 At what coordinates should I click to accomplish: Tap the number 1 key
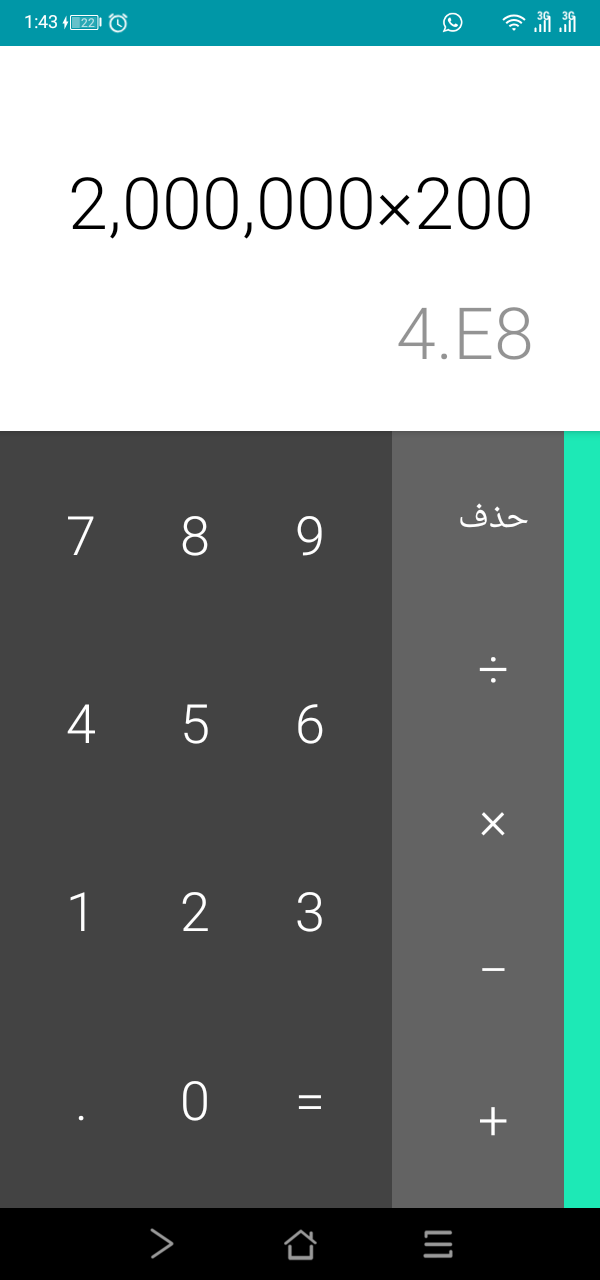tap(81, 912)
